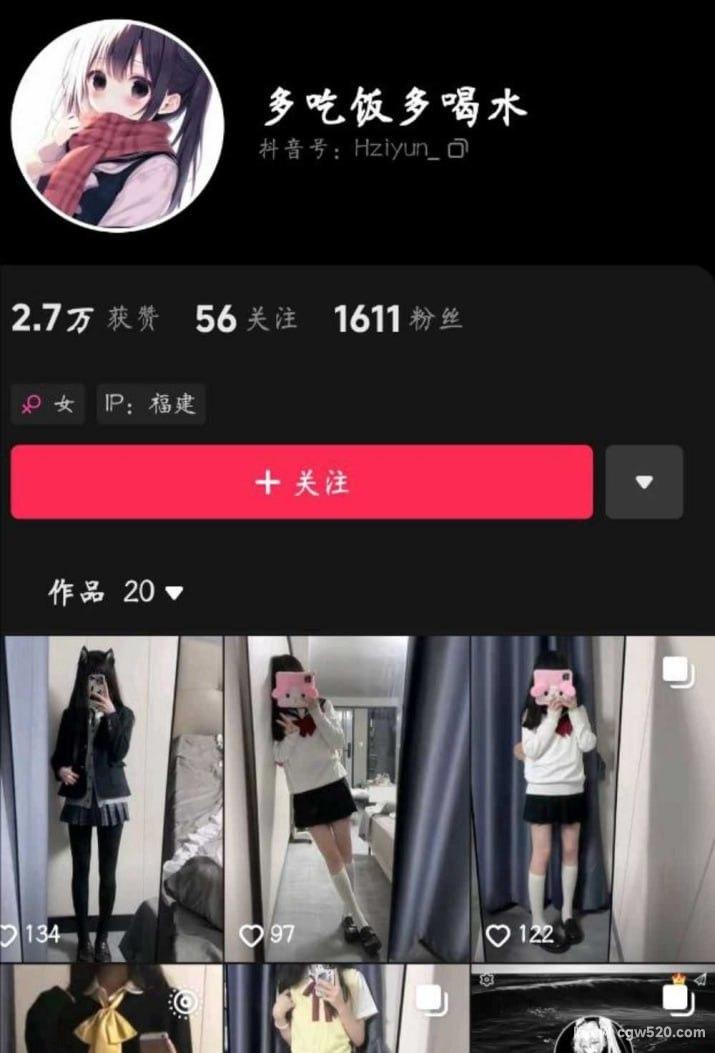View the 56 关注 following list
Image resolution: width=715 pixels, height=1053 pixels.
coord(246,320)
